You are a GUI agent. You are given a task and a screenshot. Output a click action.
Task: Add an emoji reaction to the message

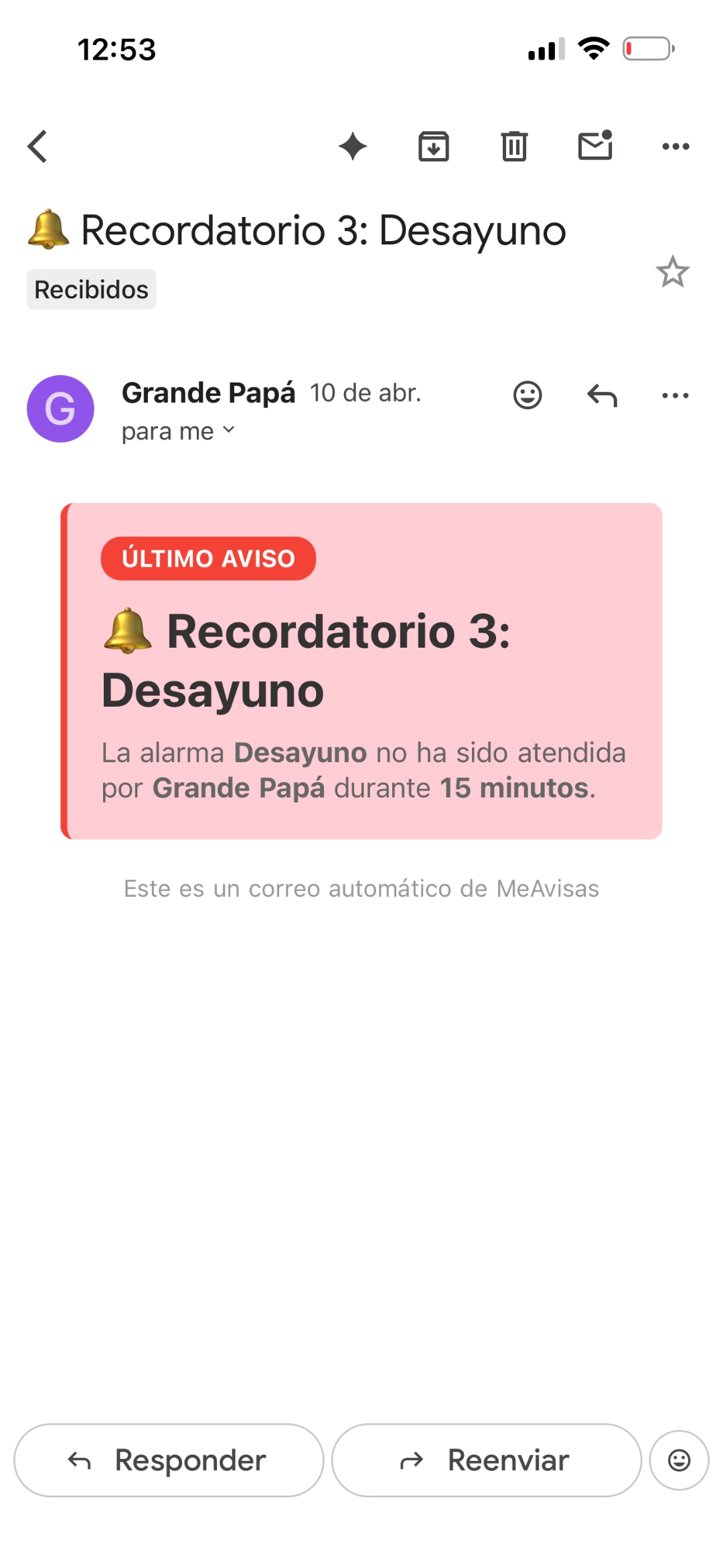click(528, 395)
